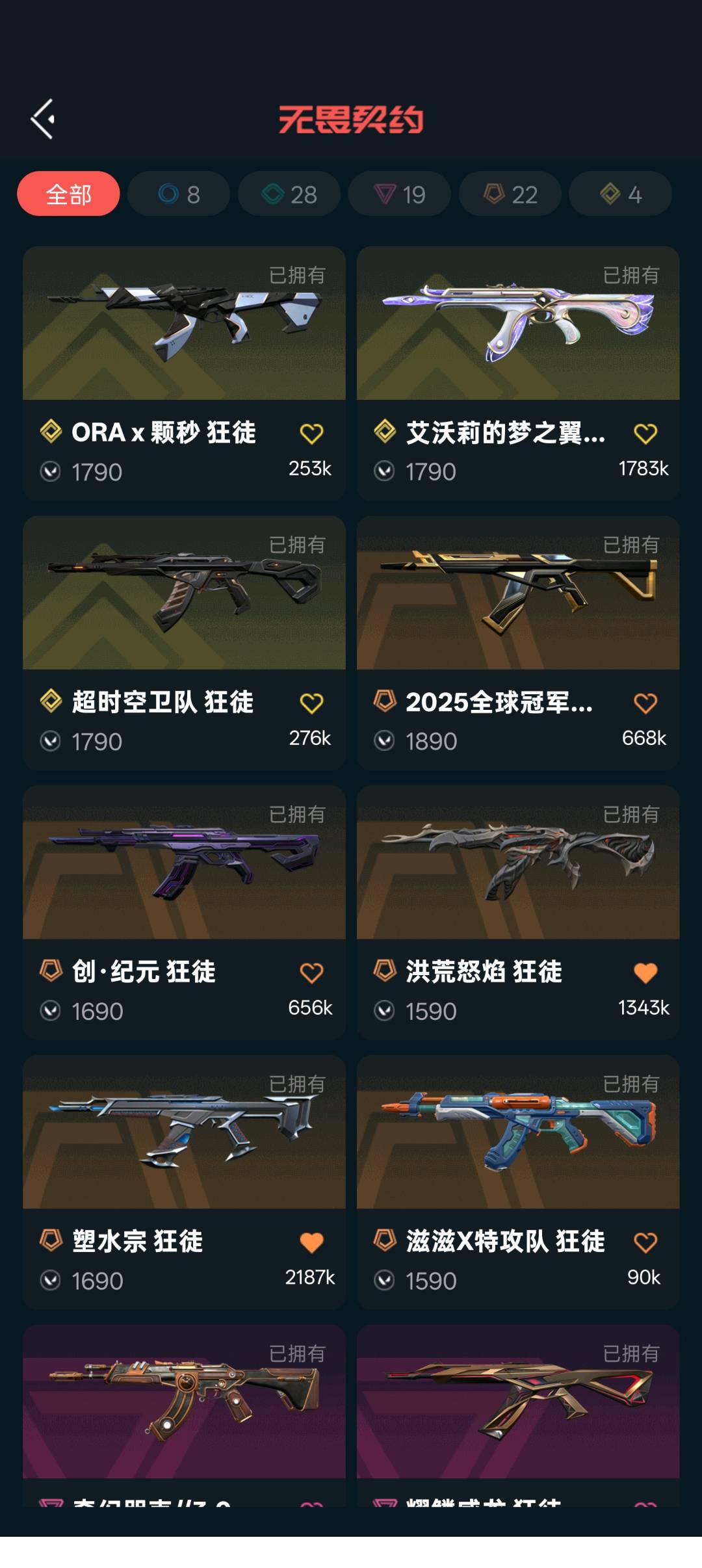
Task: Filter skins by the green tier showing 28
Action: click(289, 194)
